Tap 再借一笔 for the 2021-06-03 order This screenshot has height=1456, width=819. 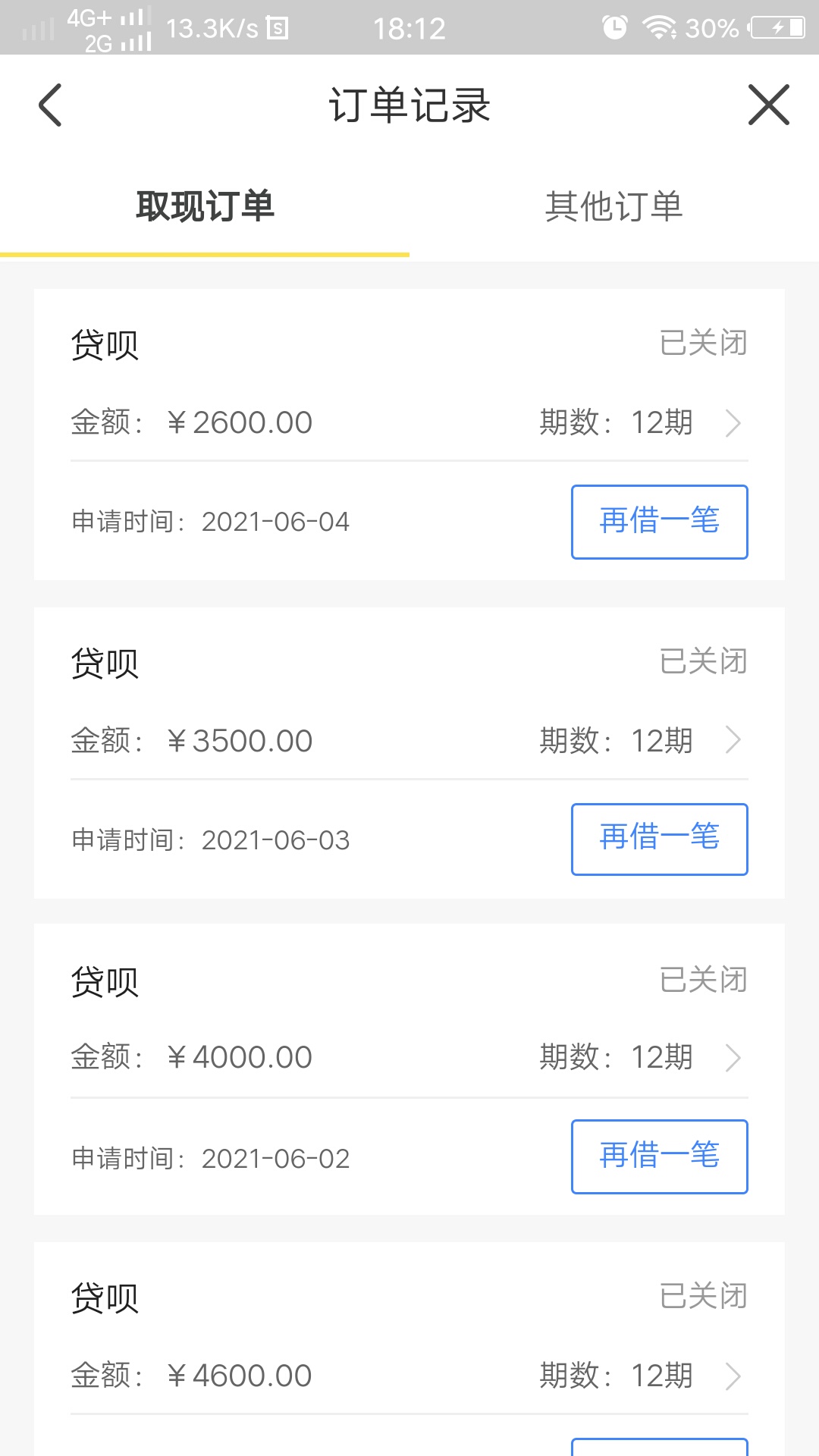[x=660, y=839]
